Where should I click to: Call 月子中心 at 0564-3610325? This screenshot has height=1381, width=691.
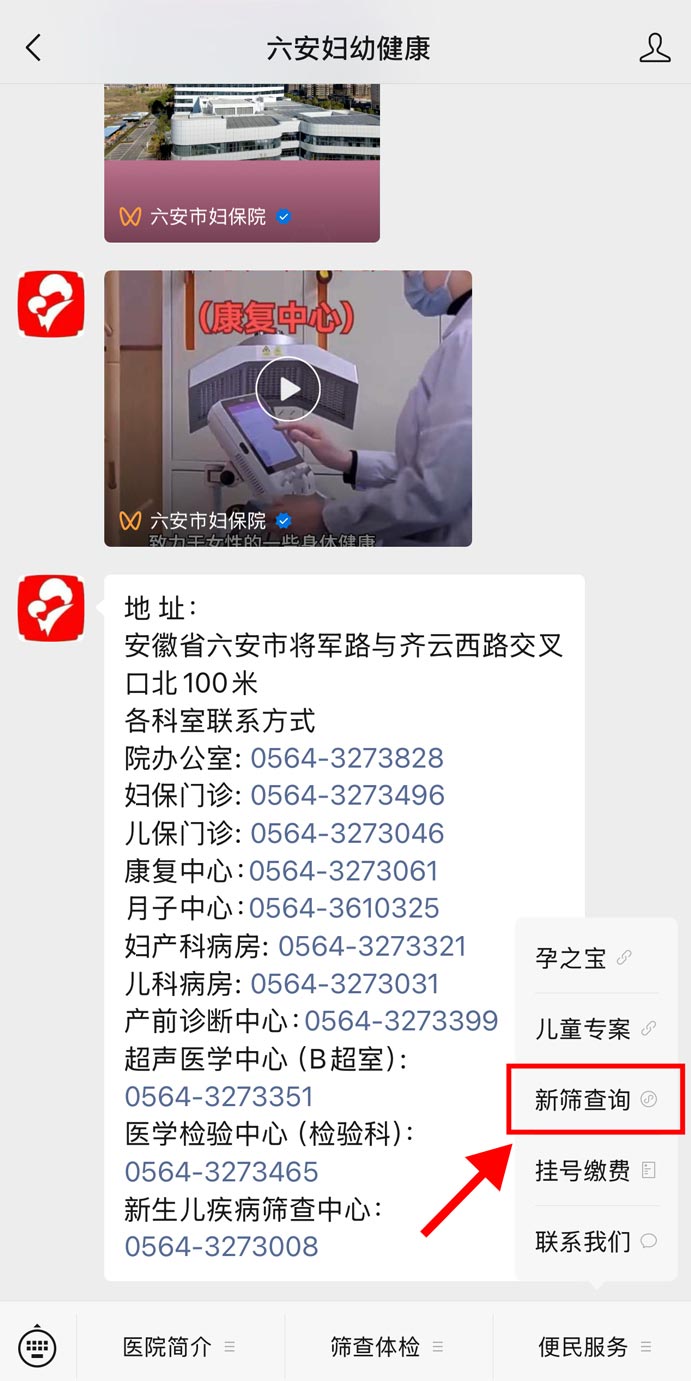point(344,908)
